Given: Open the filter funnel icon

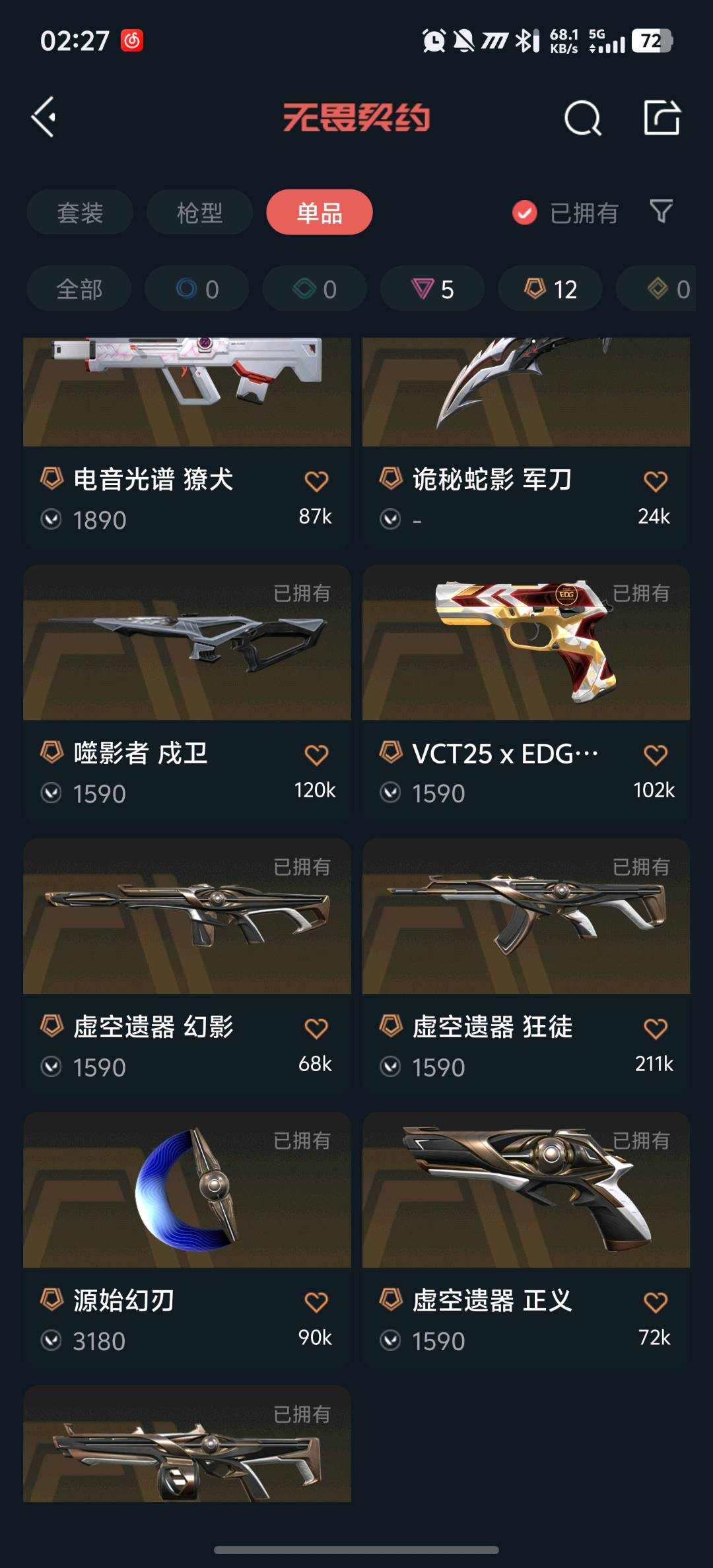Looking at the screenshot, I should [661, 212].
